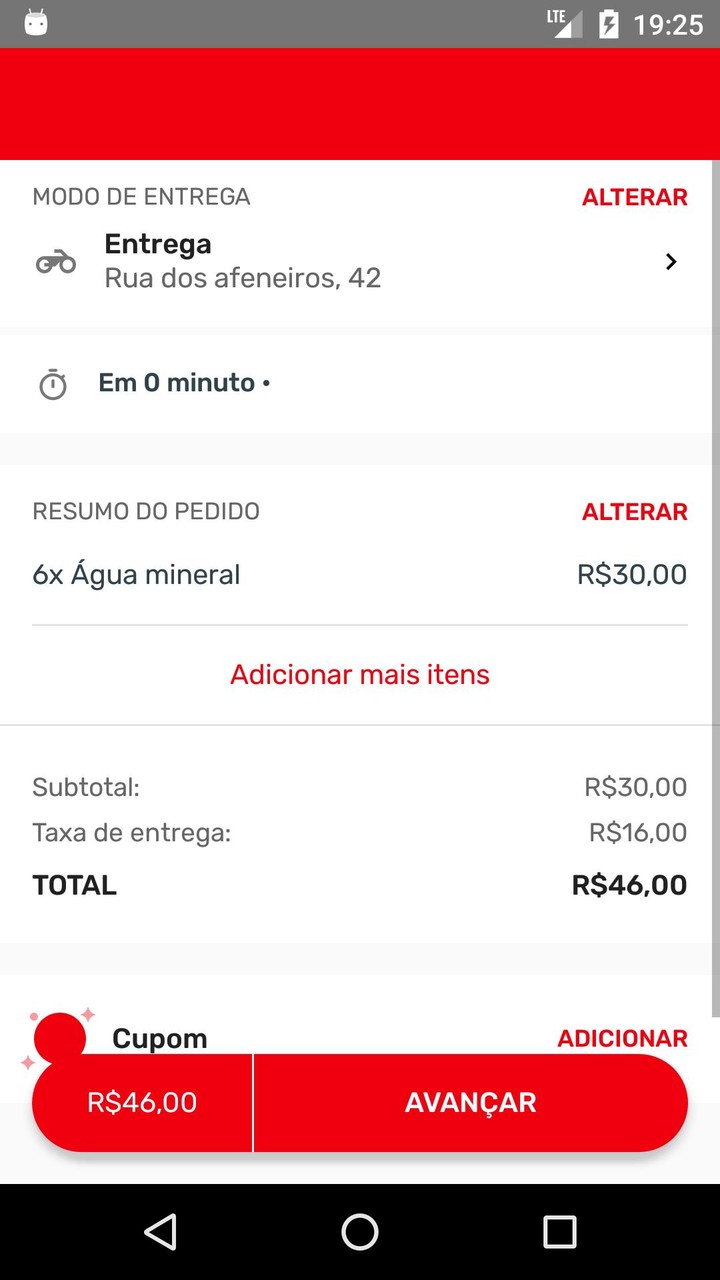Screen dimensions: 720x1280
Task: Open delivery mode options via ALTERAR
Action: pyautogui.click(x=634, y=197)
